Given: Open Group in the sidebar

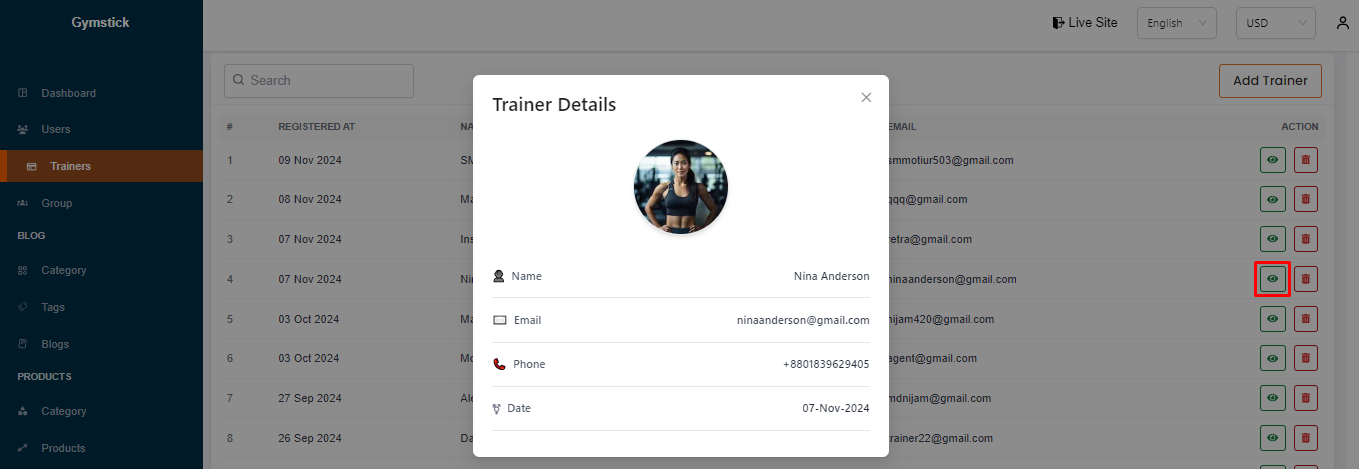Looking at the screenshot, I should pyautogui.click(x=57, y=203).
